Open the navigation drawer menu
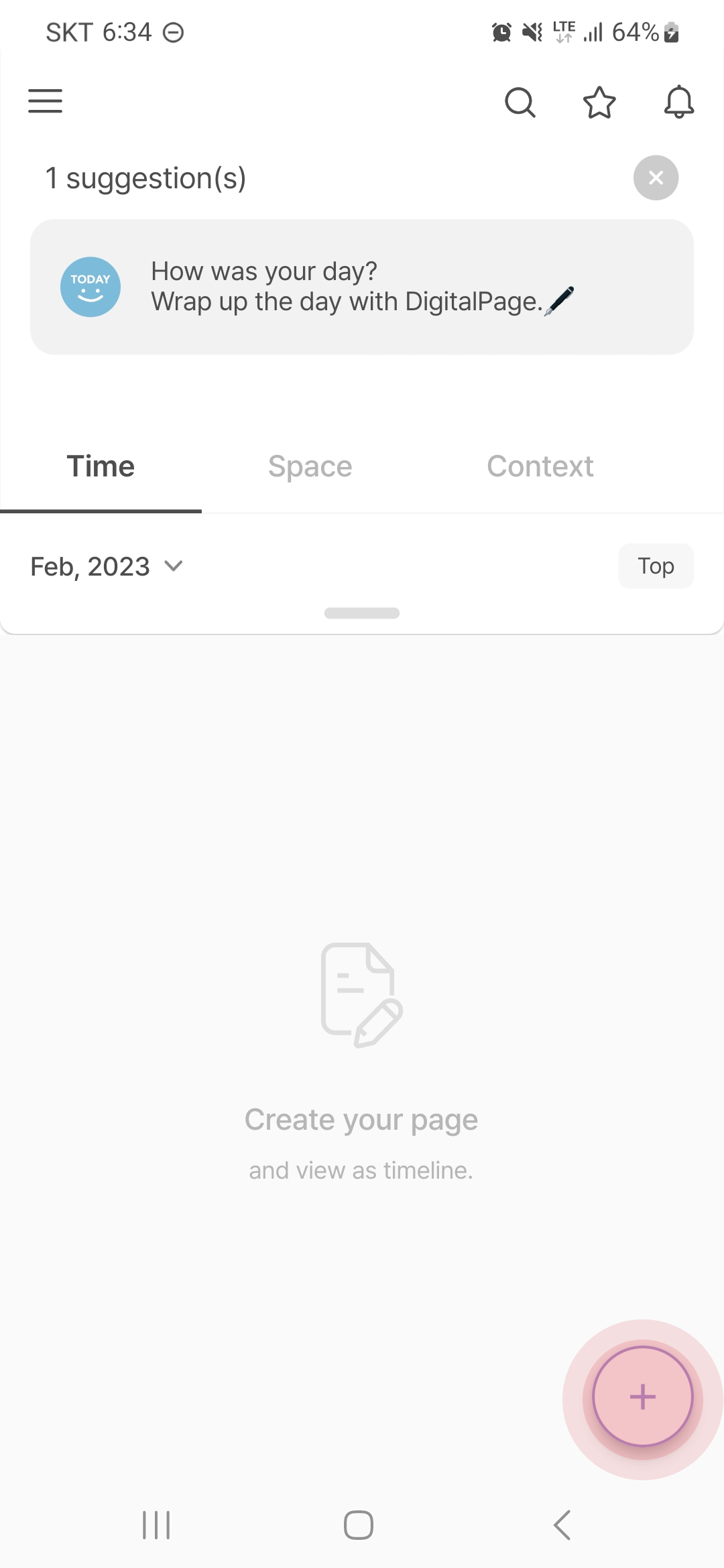 tap(45, 101)
